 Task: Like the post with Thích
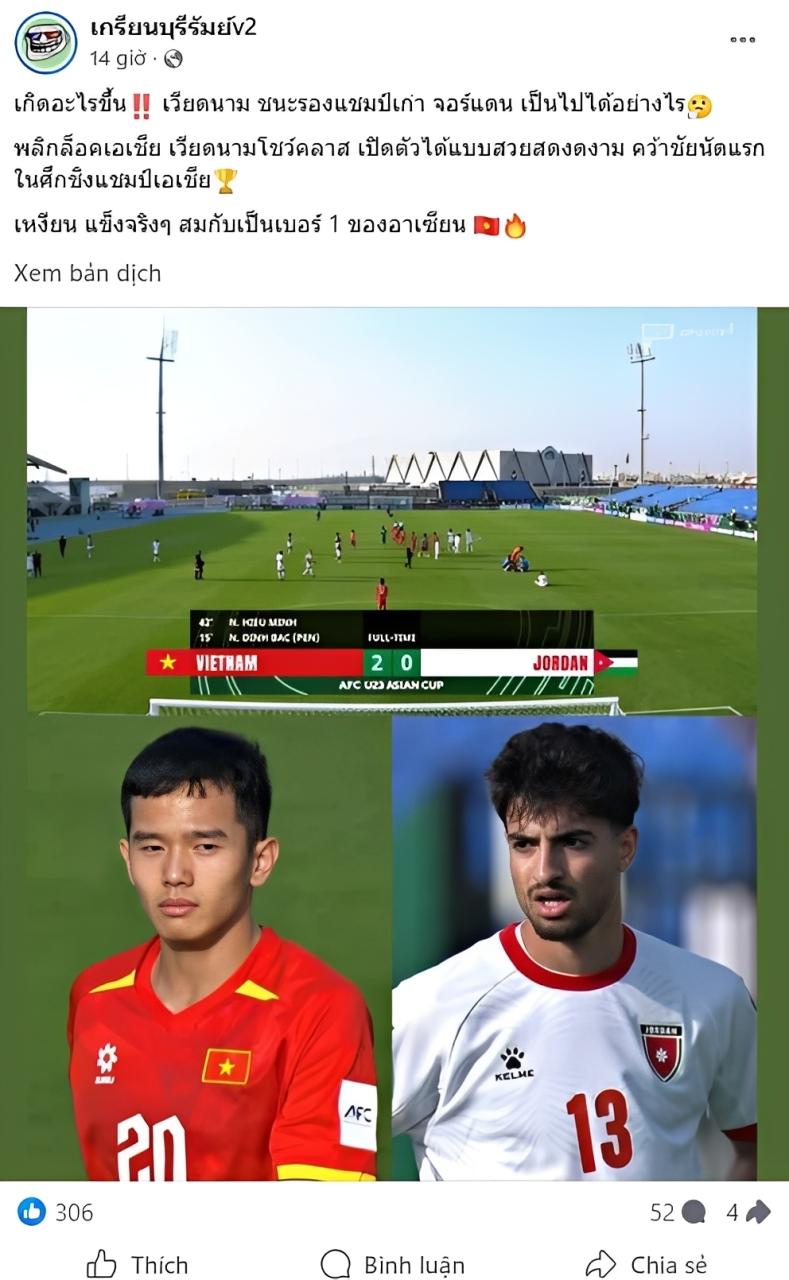(x=138, y=1264)
